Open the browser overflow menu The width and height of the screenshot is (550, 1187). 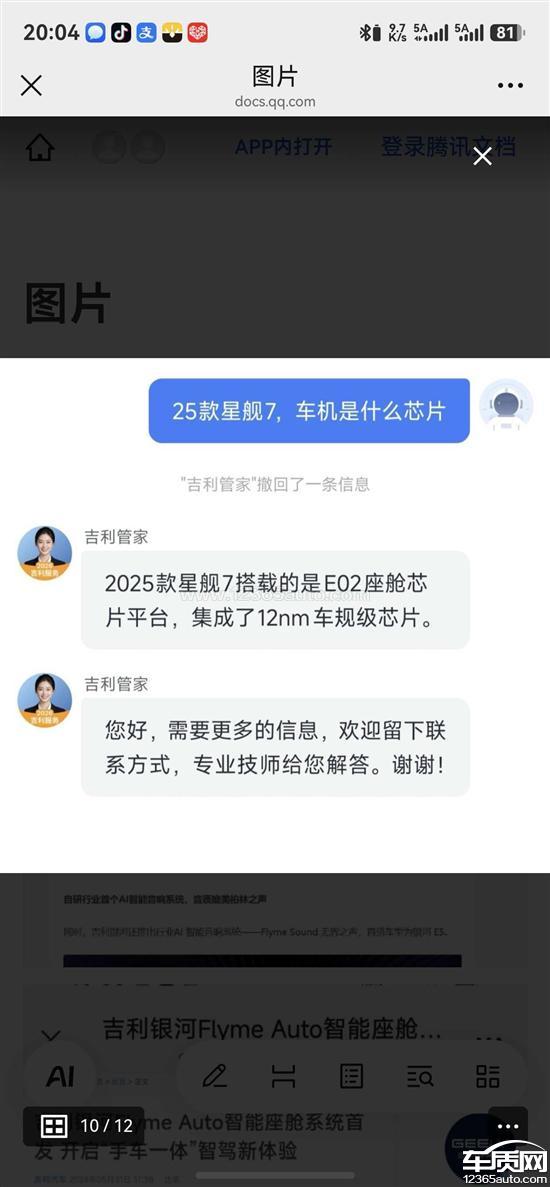pos(511,86)
